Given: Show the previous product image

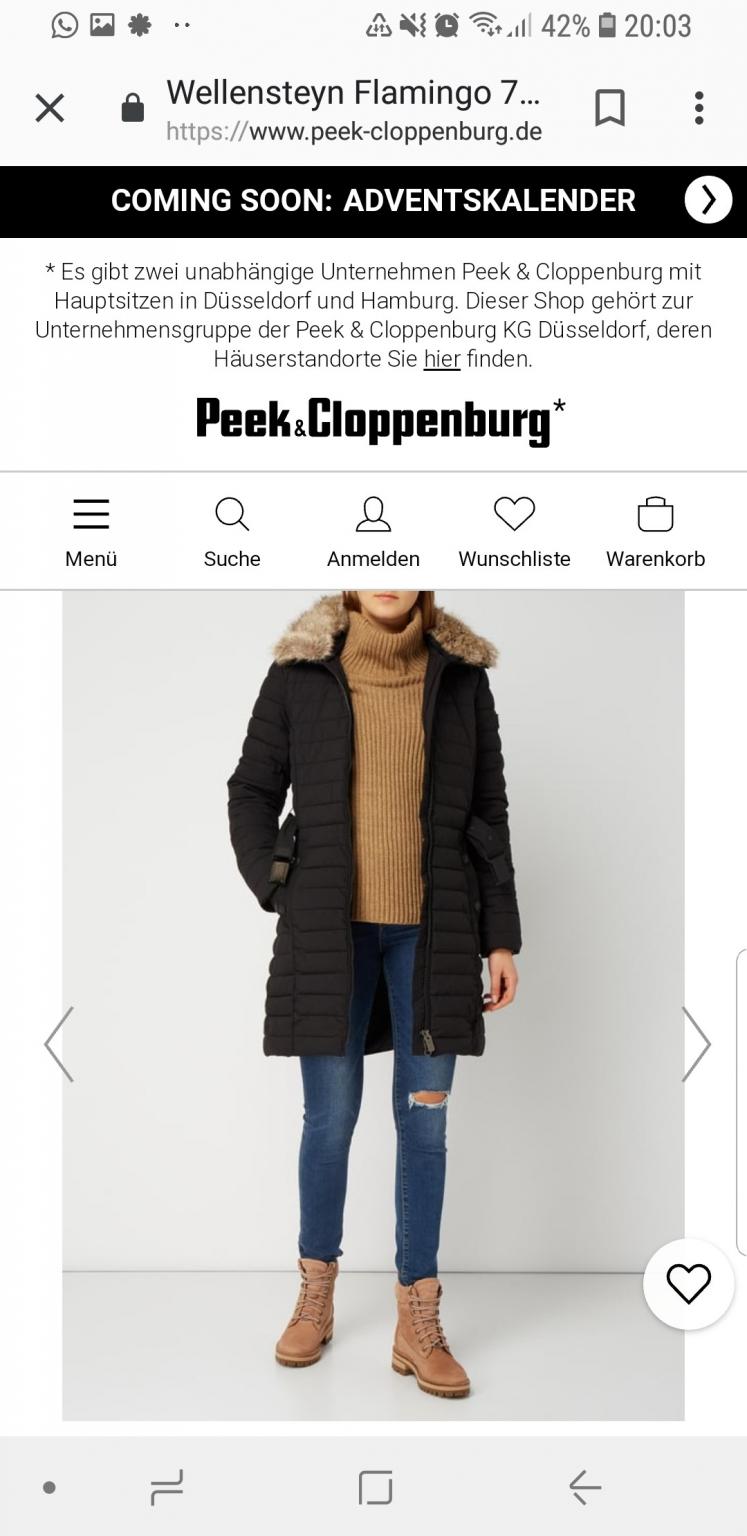Looking at the screenshot, I should coord(59,1044).
